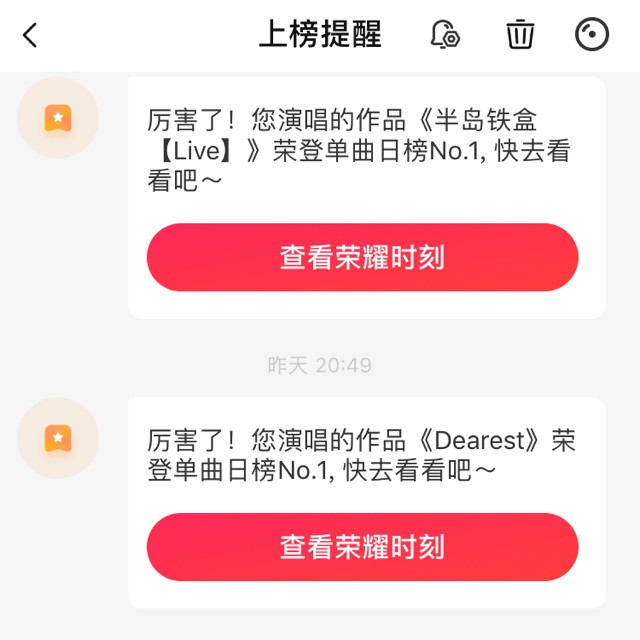Open sender avatar beside Dearest message
This screenshot has width=640, height=640.
(59, 438)
